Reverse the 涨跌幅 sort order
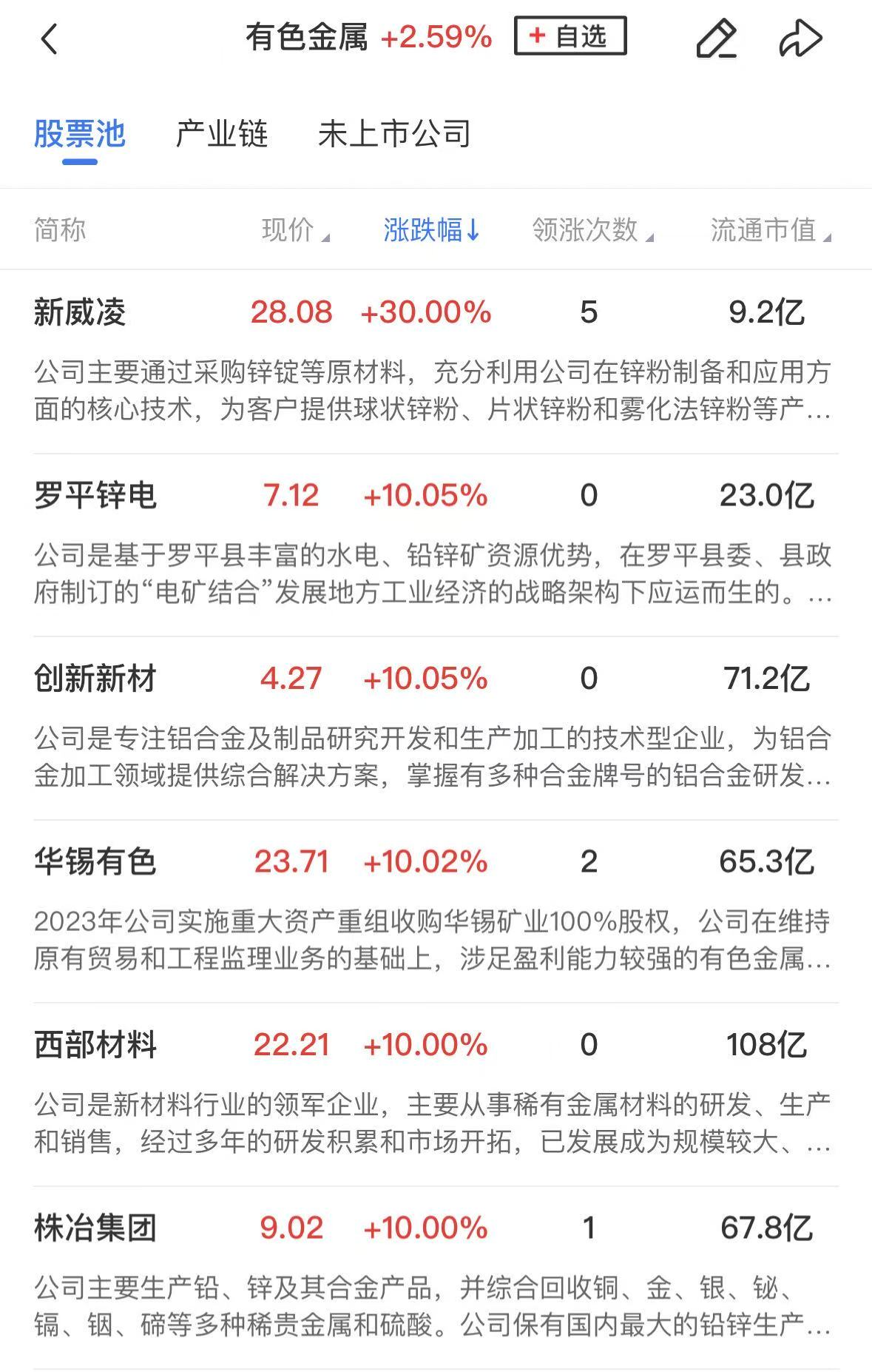The height and width of the screenshot is (1372, 872). click(x=431, y=230)
